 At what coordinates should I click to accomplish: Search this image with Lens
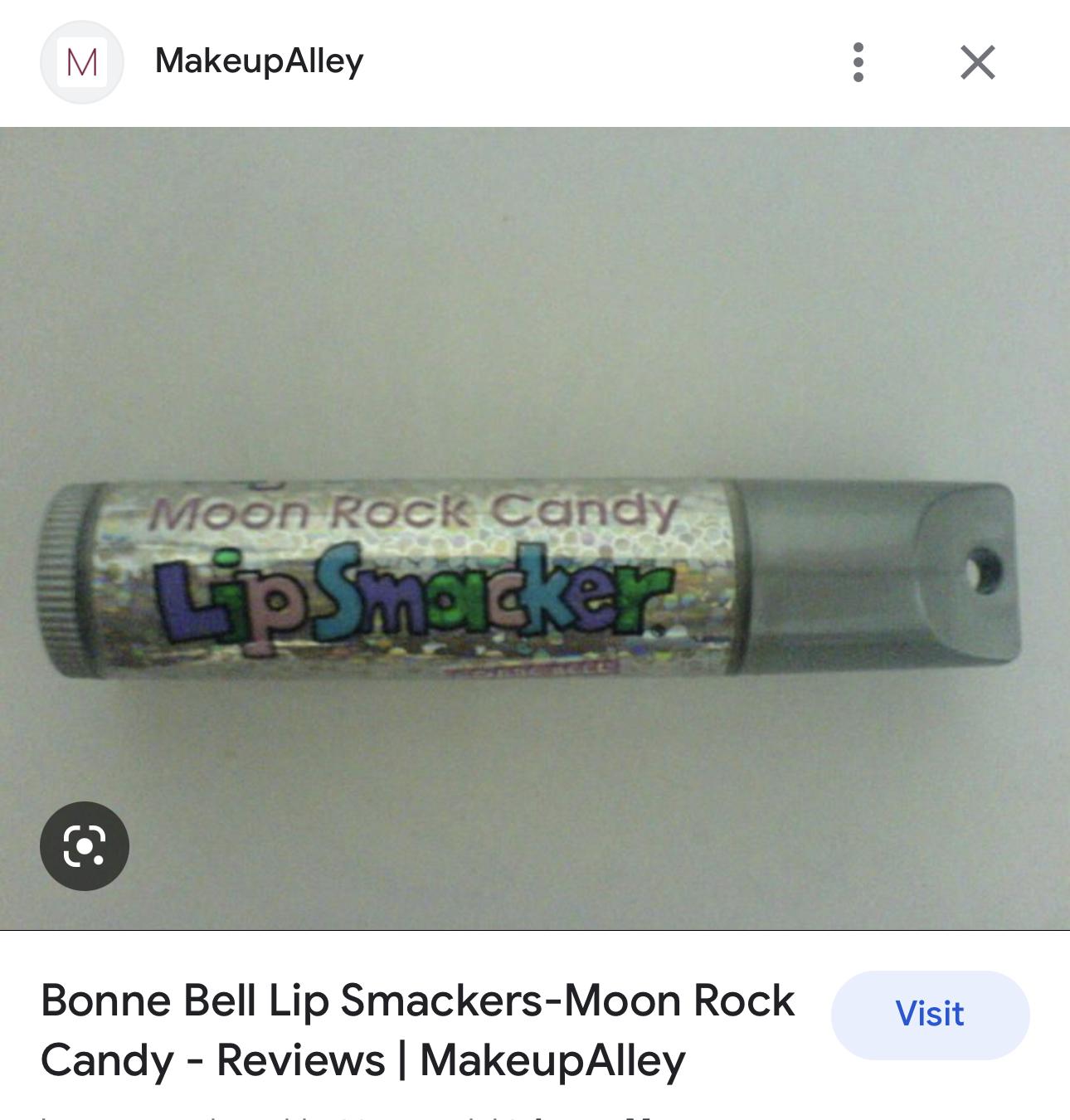click(85, 845)
